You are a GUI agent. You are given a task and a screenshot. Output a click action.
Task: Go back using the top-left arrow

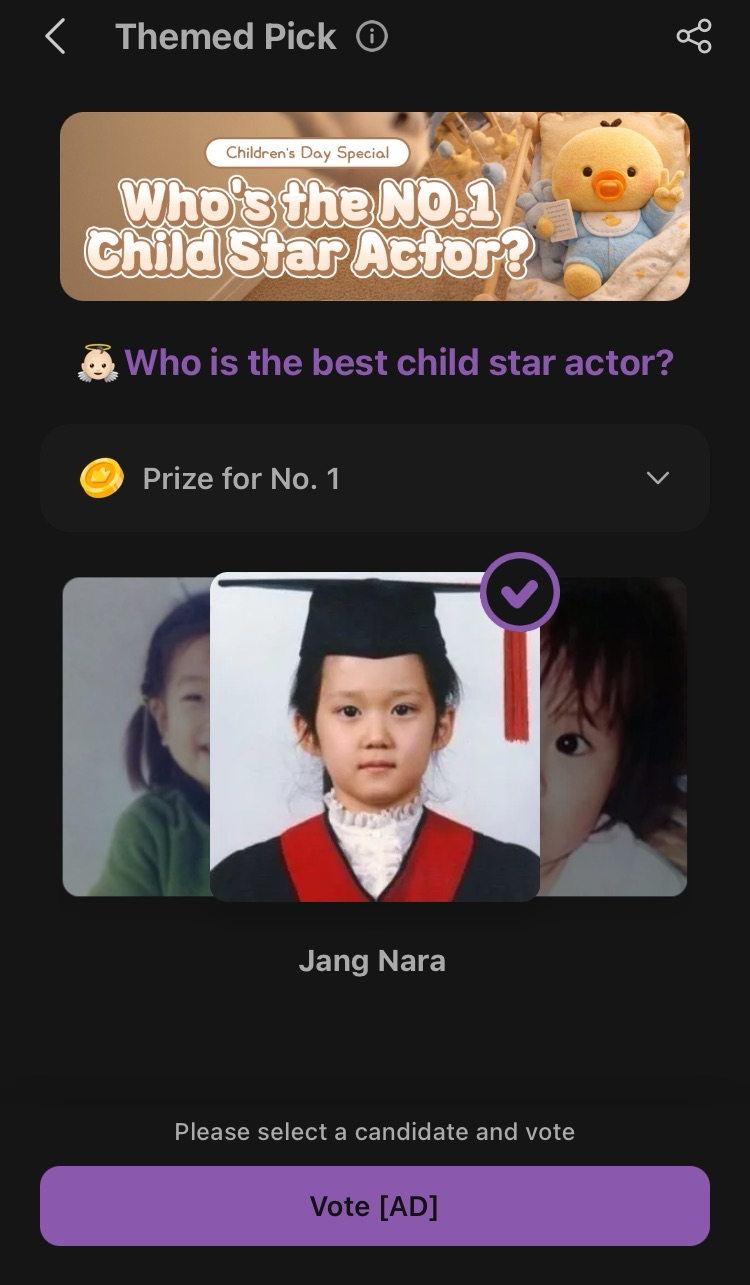56,37
